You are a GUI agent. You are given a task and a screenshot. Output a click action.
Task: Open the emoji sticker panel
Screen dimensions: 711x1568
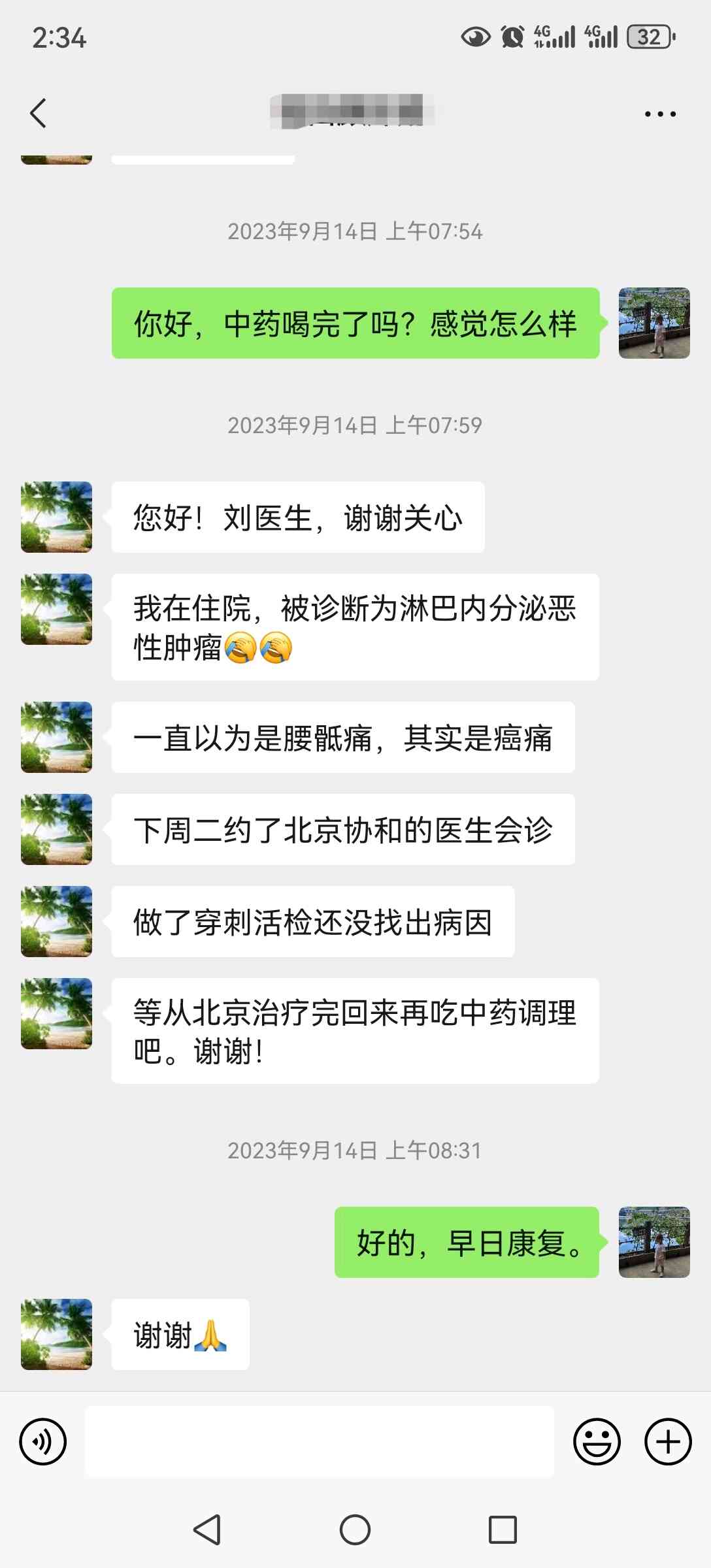[597, 1442]
